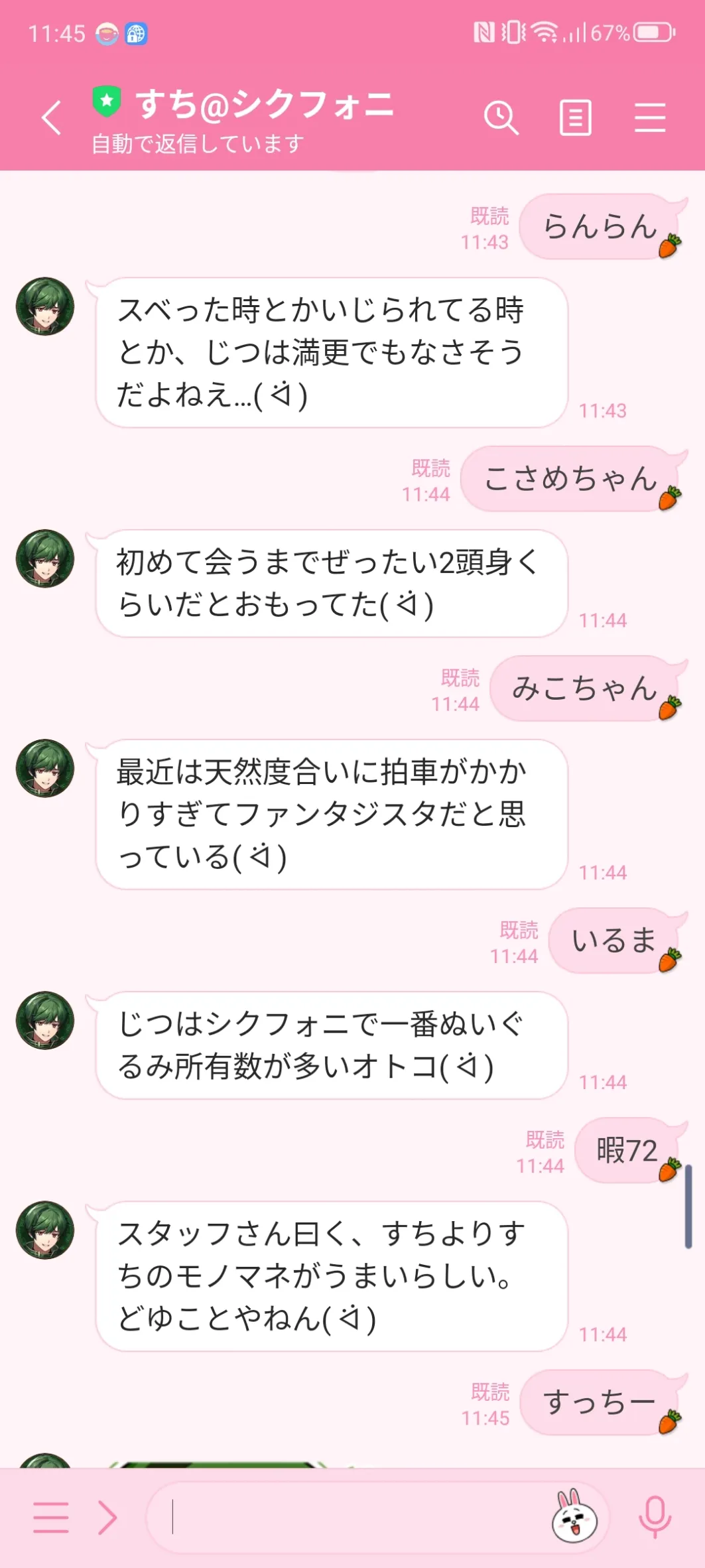Start voice message with microphone
The image size is (705, 1568).
pos(655,1518)
